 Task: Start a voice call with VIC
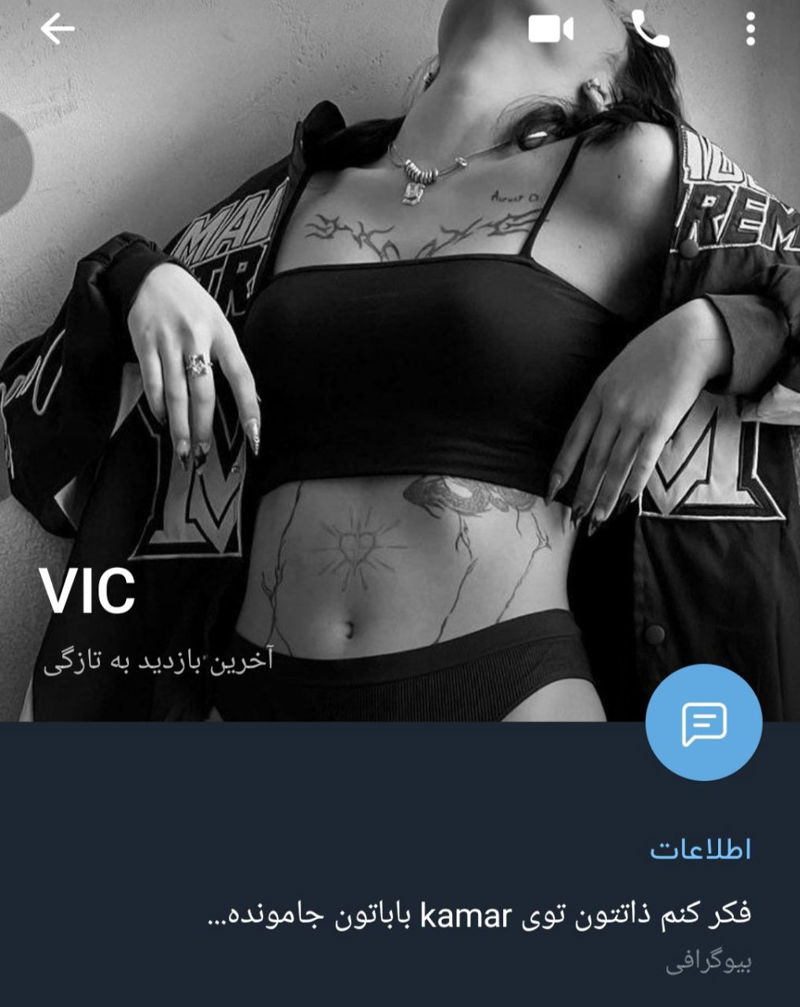coord(650,30)
